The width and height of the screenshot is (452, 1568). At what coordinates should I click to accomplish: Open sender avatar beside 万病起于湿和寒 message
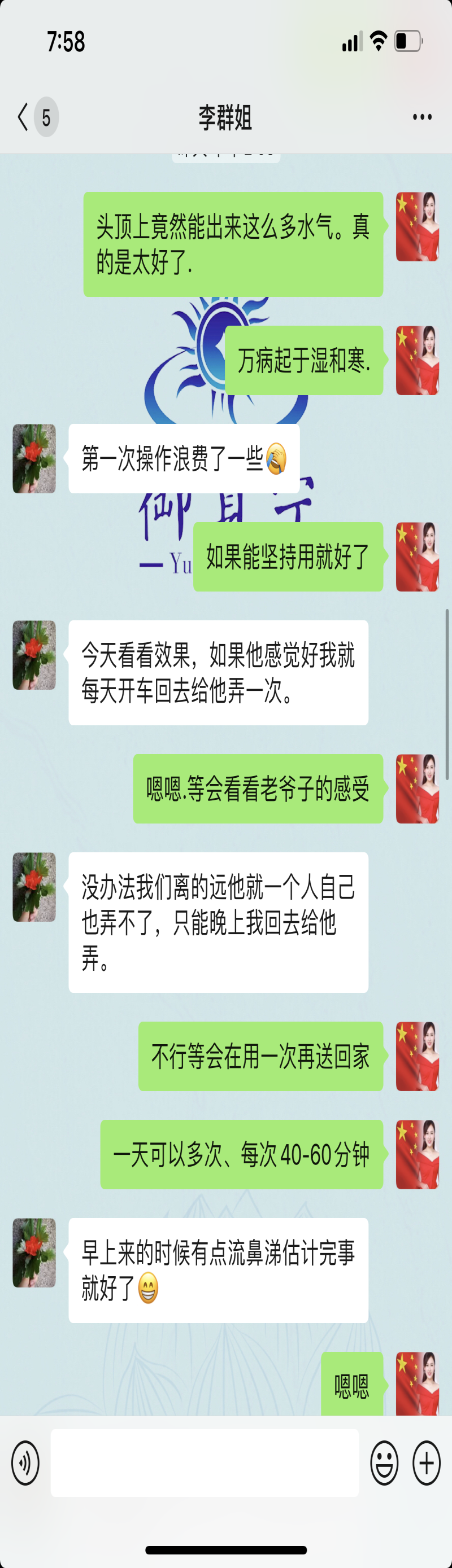tap(418, 360)
